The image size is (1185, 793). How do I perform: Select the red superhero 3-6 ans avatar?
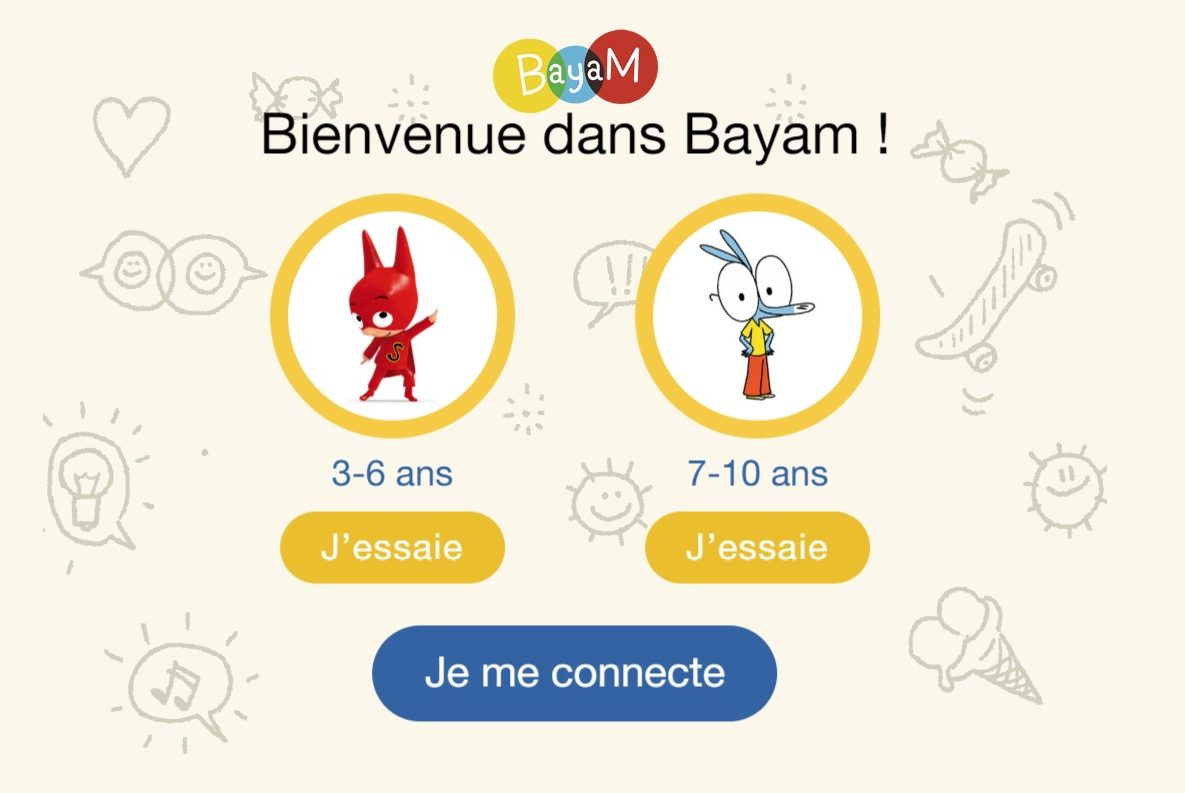pos(393,315)
